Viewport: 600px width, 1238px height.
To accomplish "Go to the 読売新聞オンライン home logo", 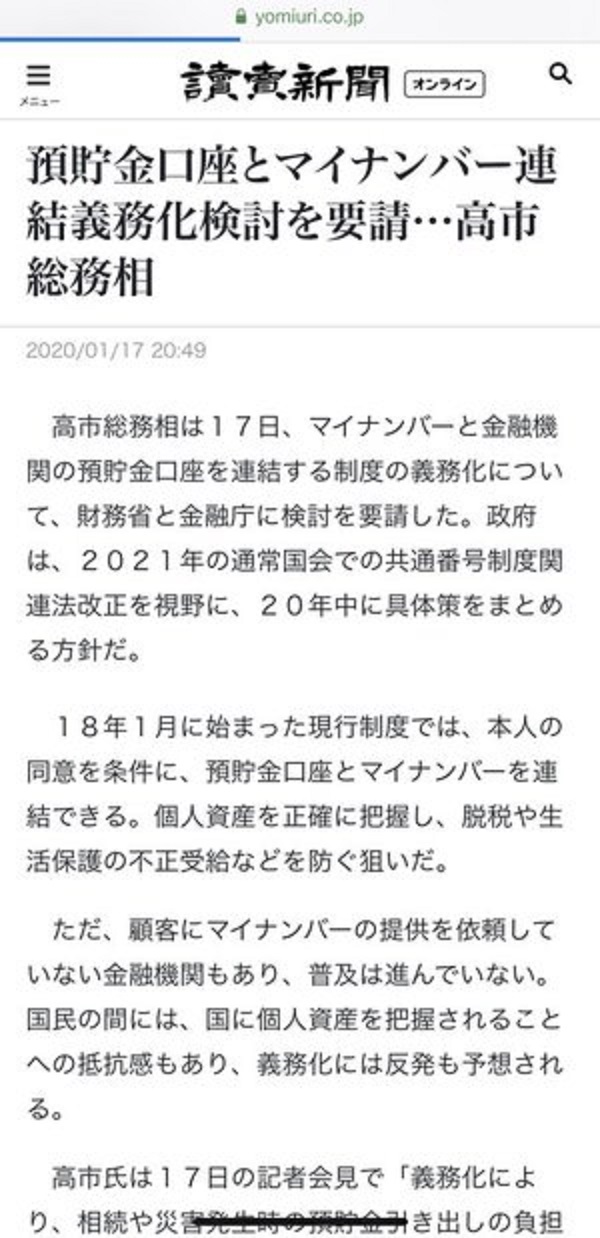I will 334,82.
